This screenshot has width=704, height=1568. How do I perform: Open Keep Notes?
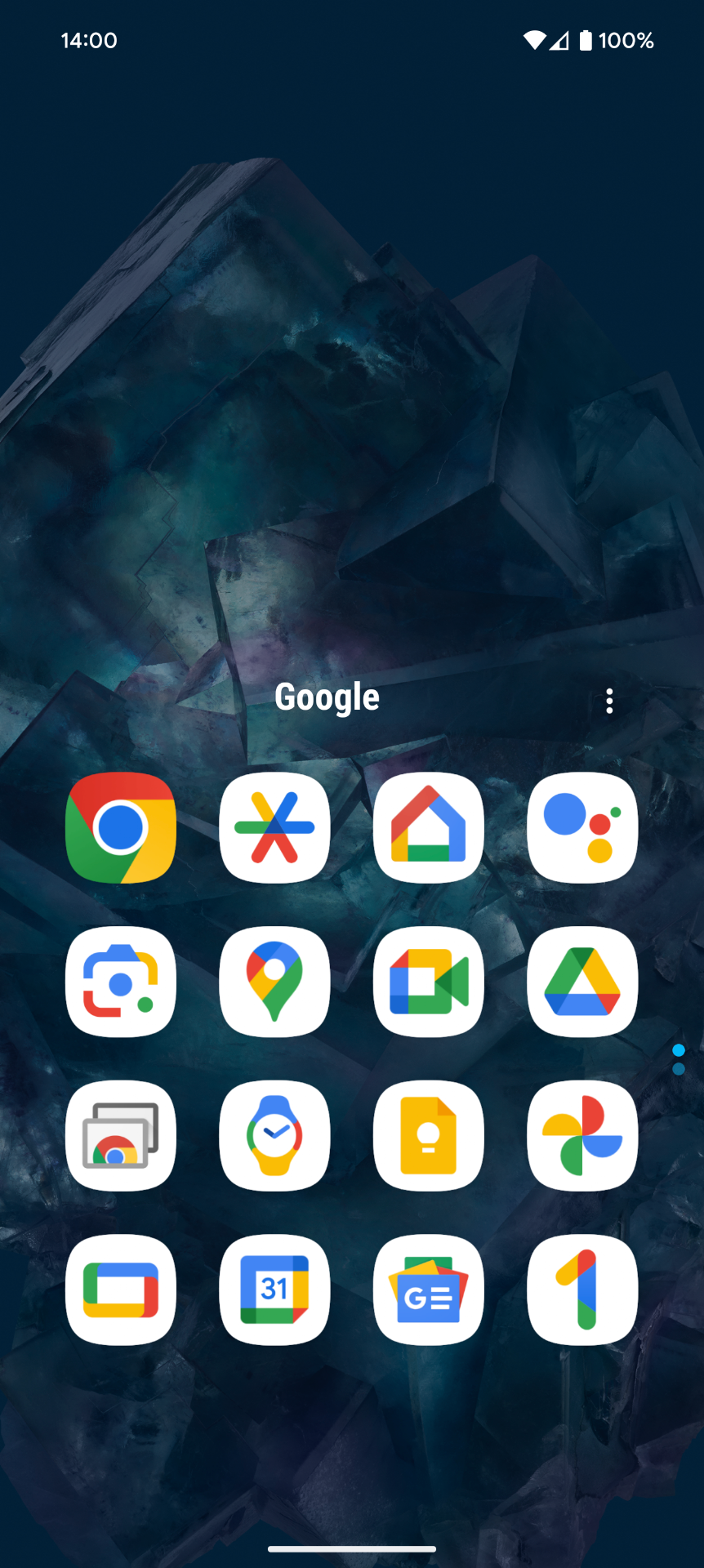(428, 1135)
